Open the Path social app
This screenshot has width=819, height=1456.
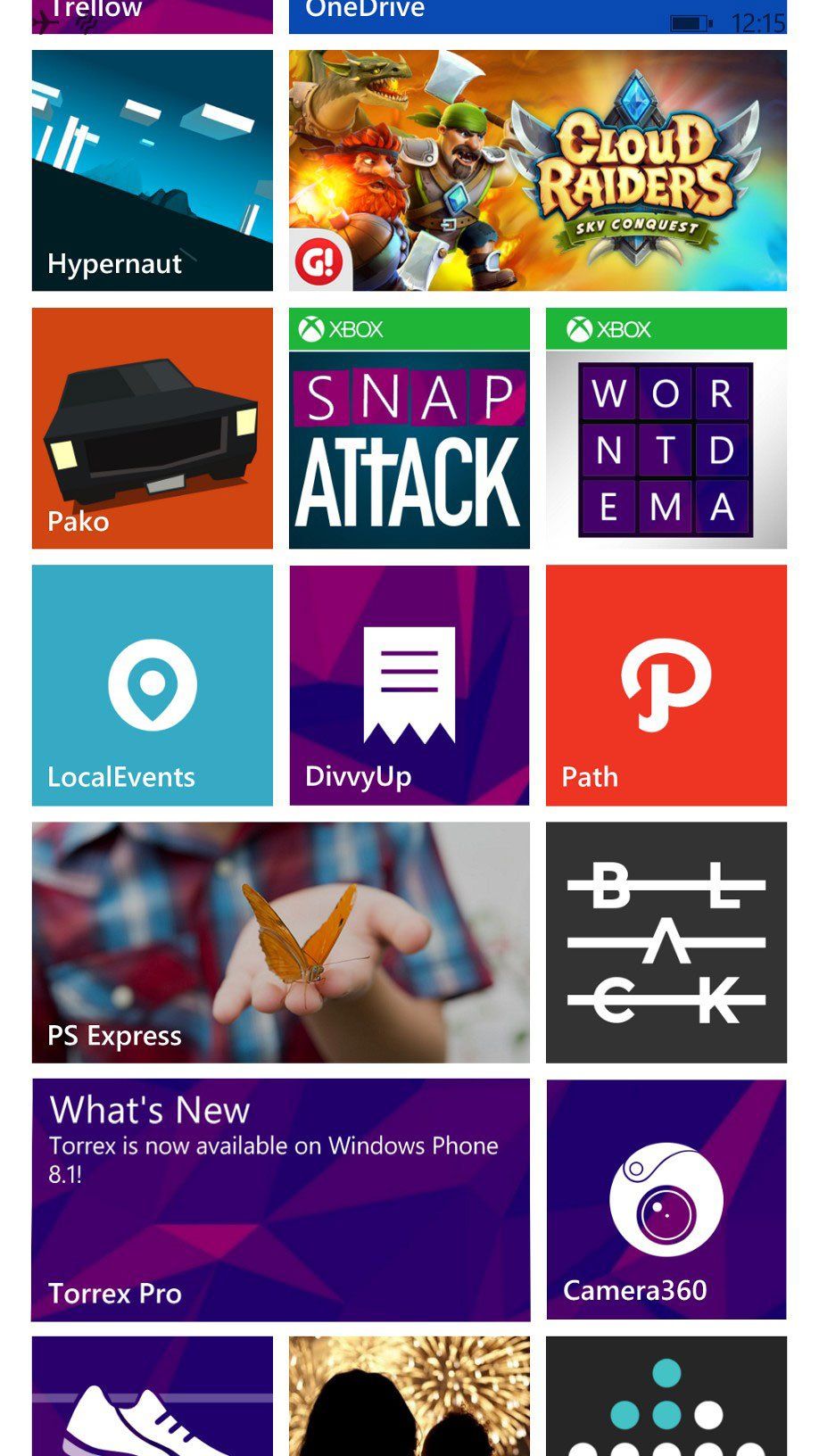[666, 684]
